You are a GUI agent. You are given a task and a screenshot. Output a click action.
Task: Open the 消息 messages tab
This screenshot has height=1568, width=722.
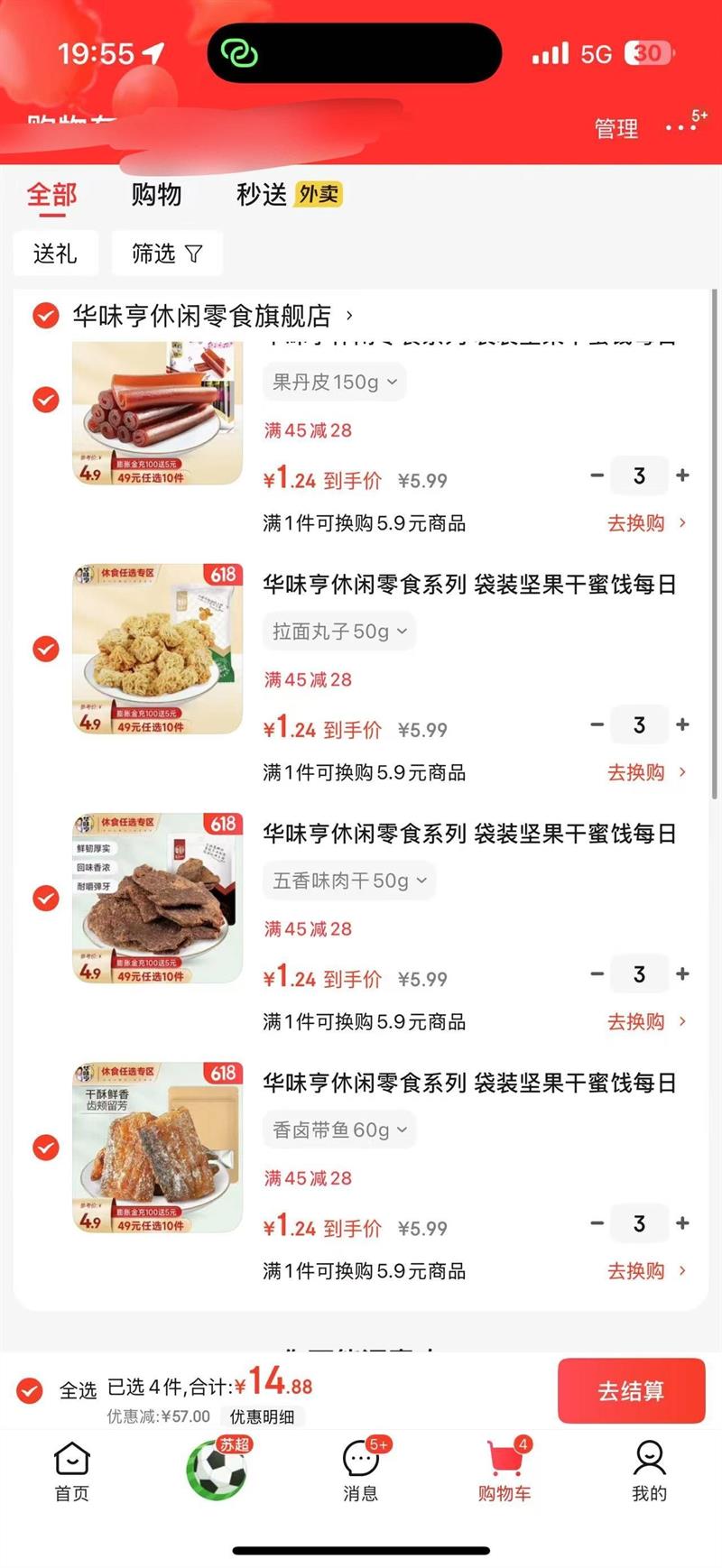[x=361, y=1471]
